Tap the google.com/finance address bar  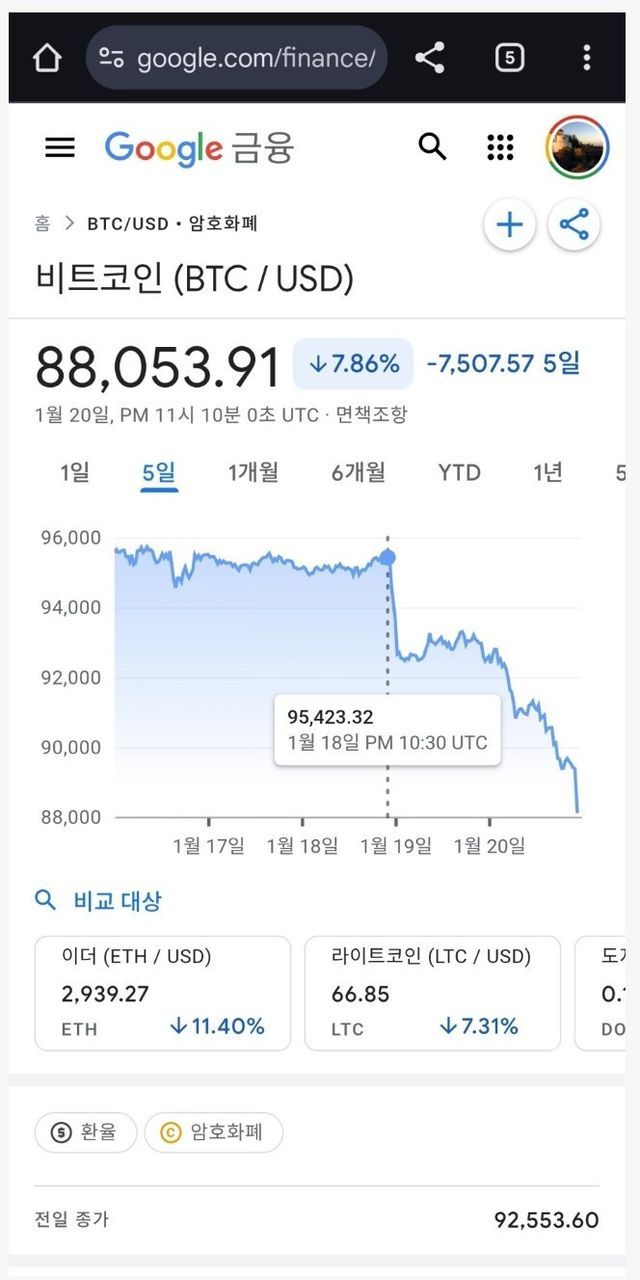tap(238, 58)
